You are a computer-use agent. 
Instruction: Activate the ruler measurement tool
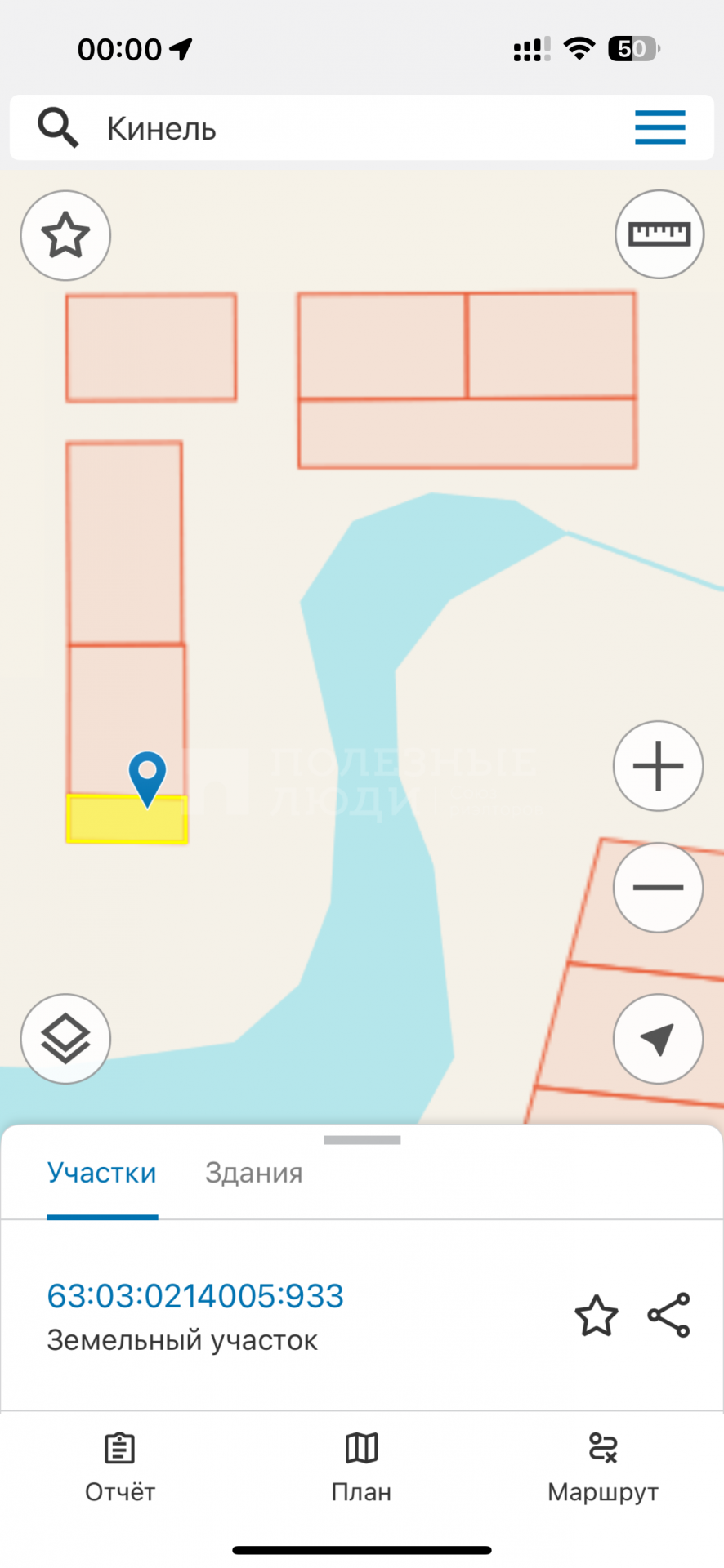[659, 234]
